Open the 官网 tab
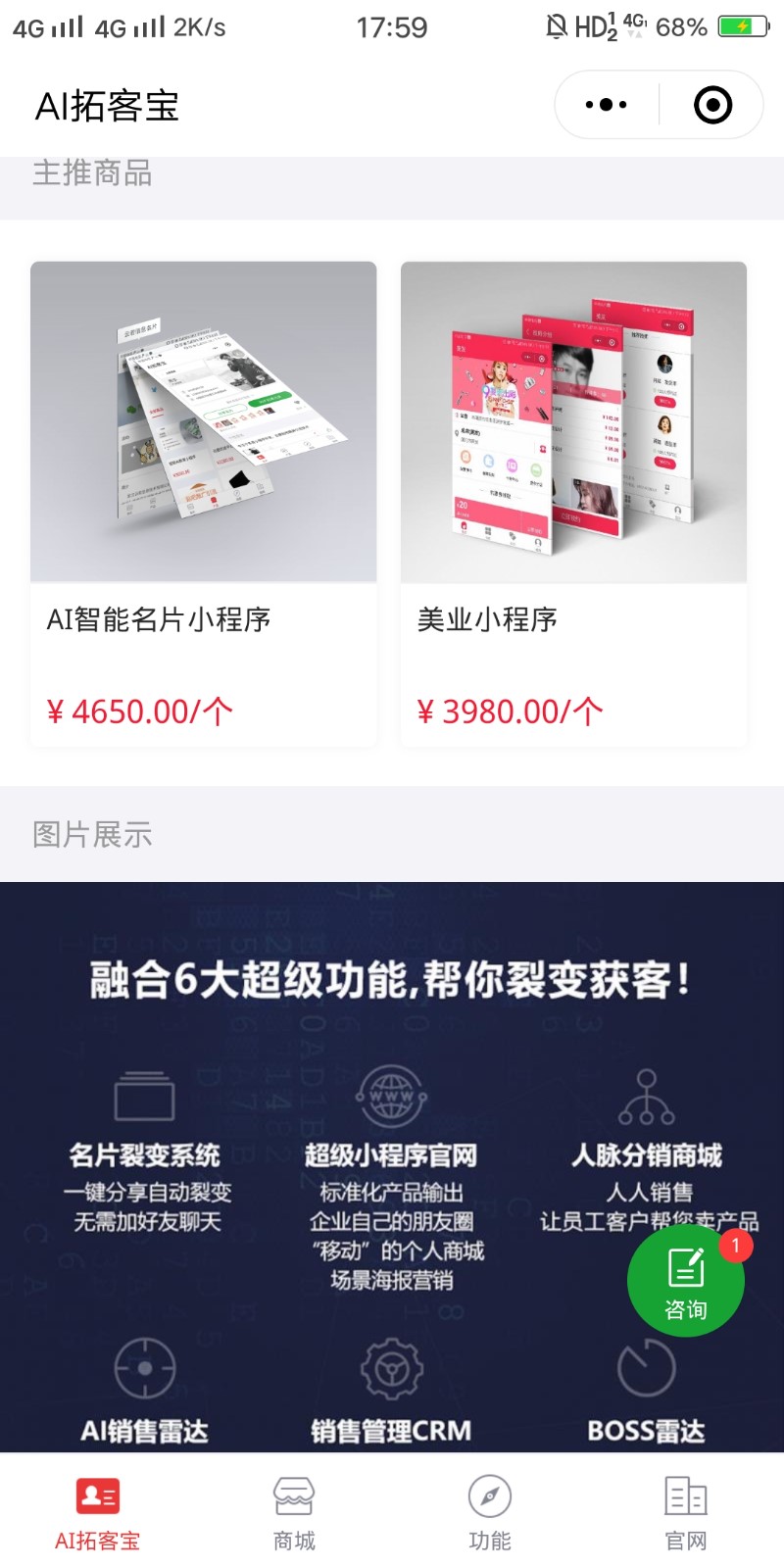Viewport: 784px width, 1568px height. pyautogui.click(x=686, y=1513)
